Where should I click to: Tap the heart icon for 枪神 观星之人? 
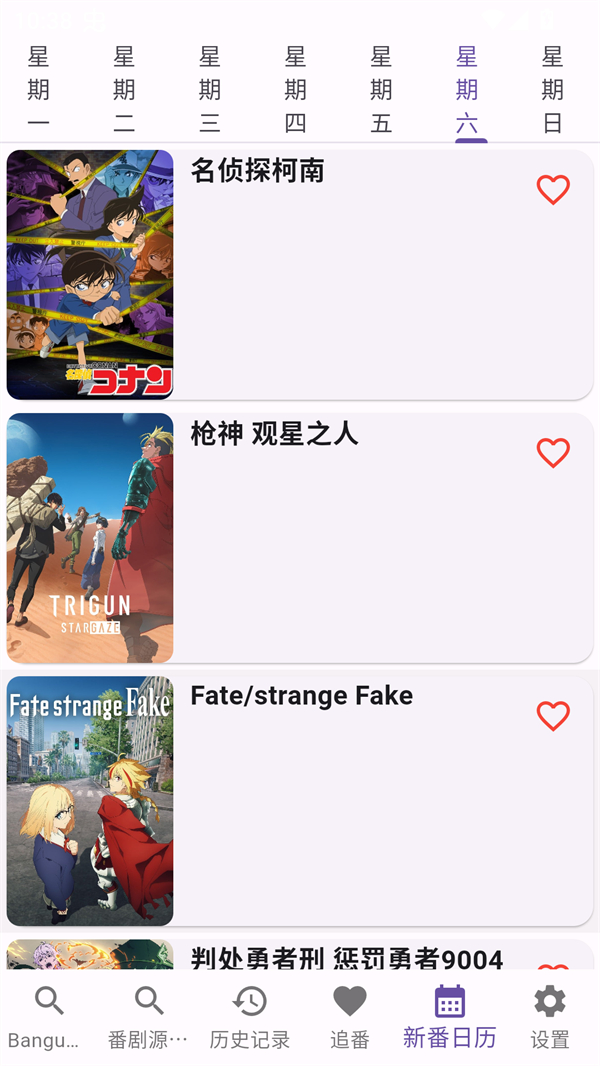[x=553, y=453]
